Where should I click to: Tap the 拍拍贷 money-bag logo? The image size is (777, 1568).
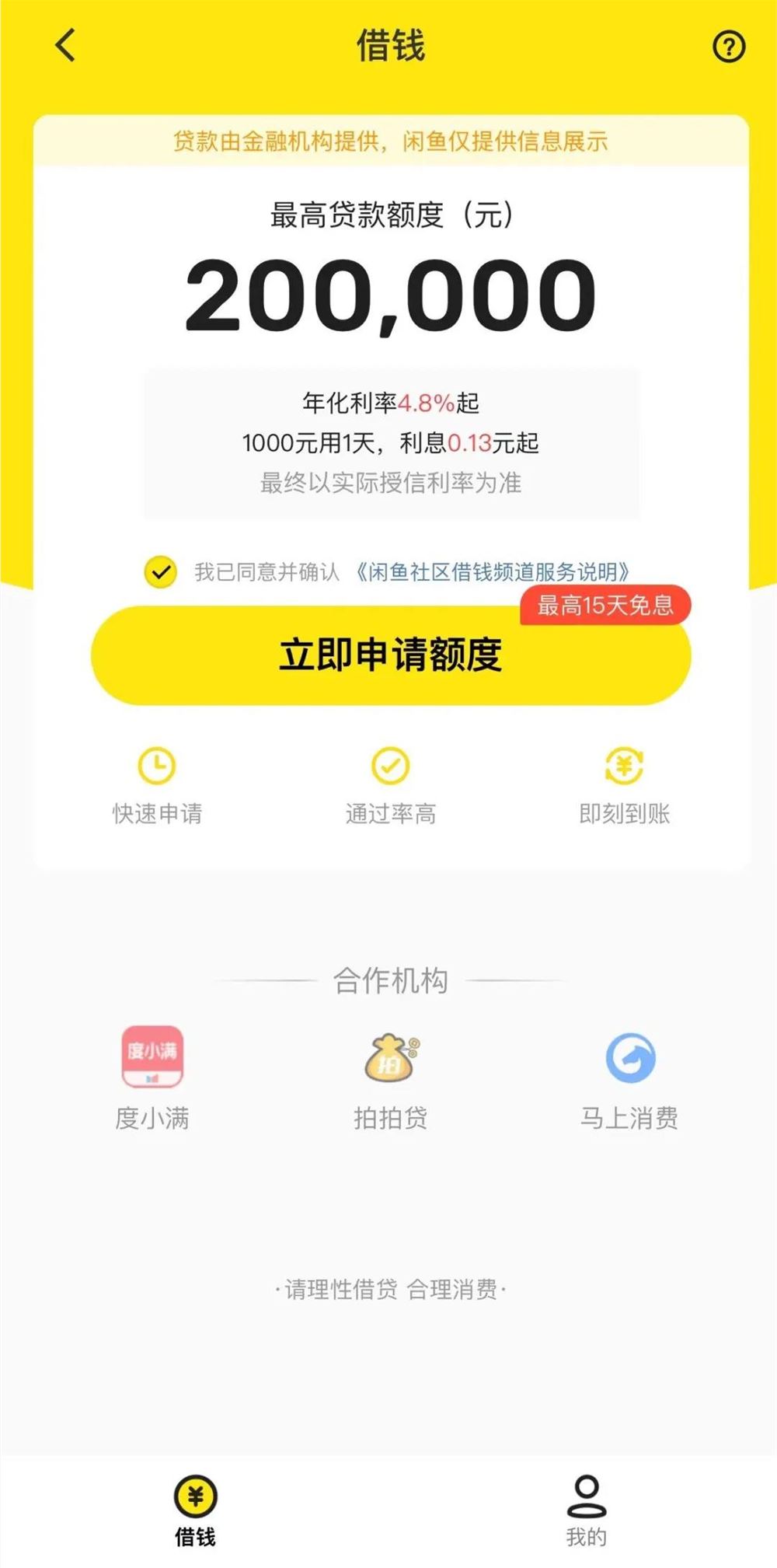(x=391, y=1057)
